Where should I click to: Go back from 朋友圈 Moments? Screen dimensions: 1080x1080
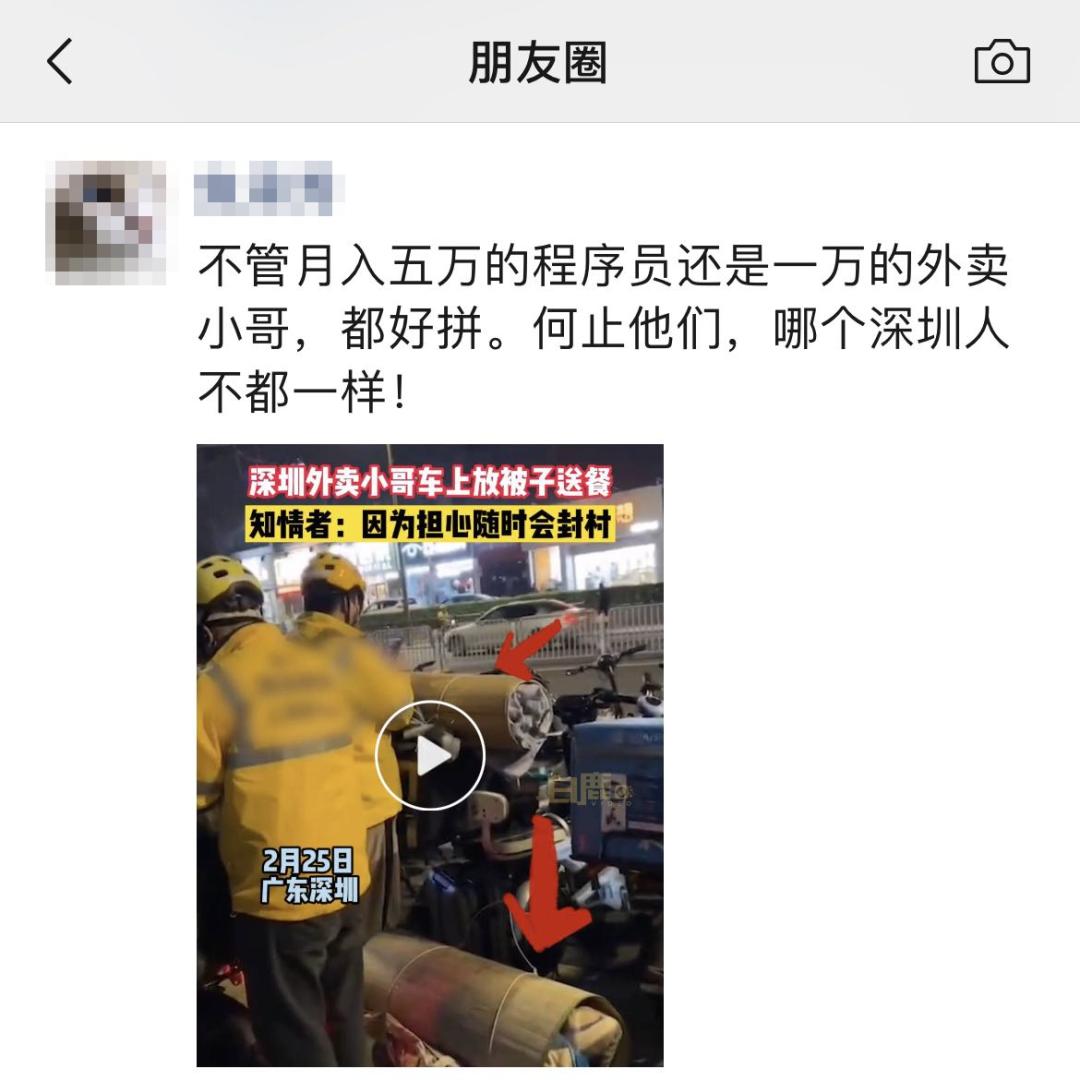(x=60, y=62)
